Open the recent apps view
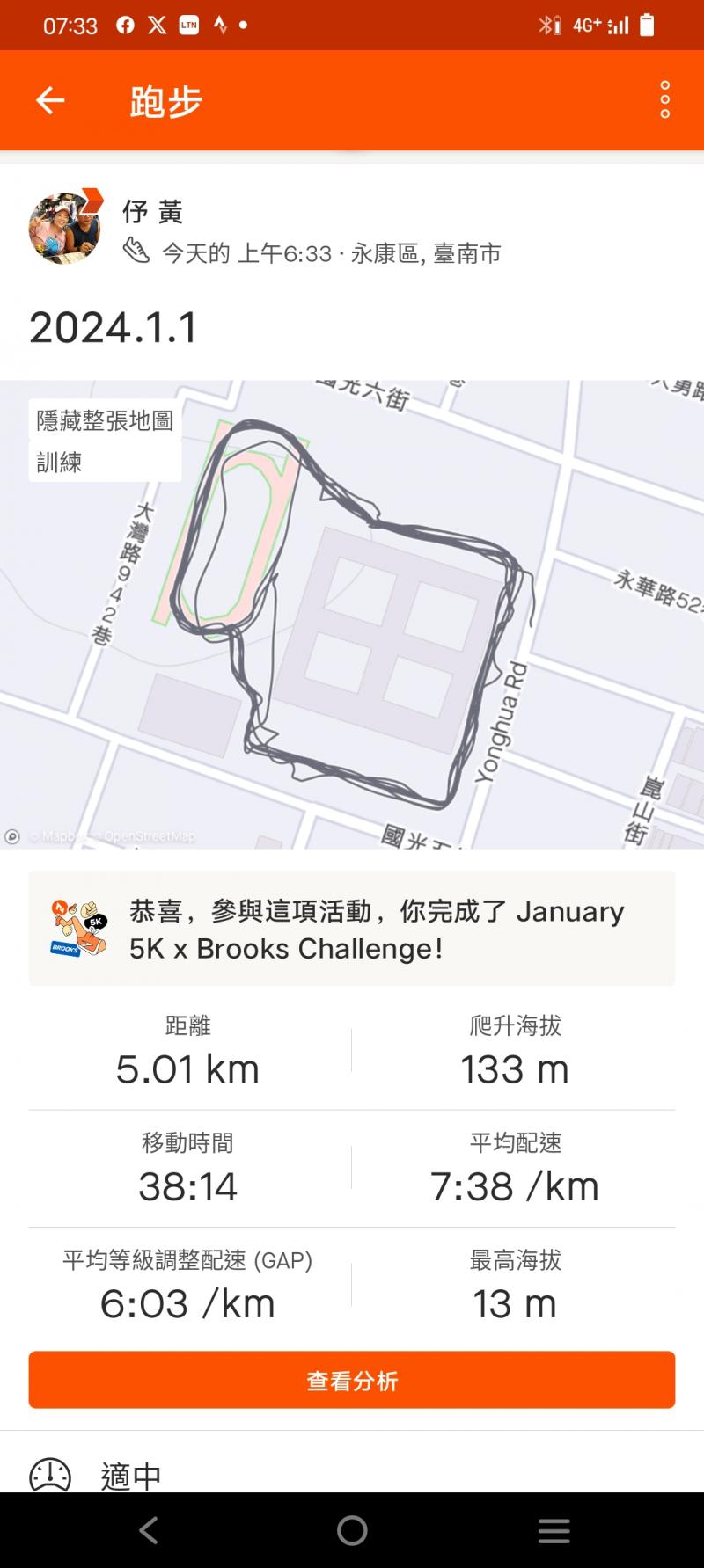704x1568 pixels. (554, 1530)
